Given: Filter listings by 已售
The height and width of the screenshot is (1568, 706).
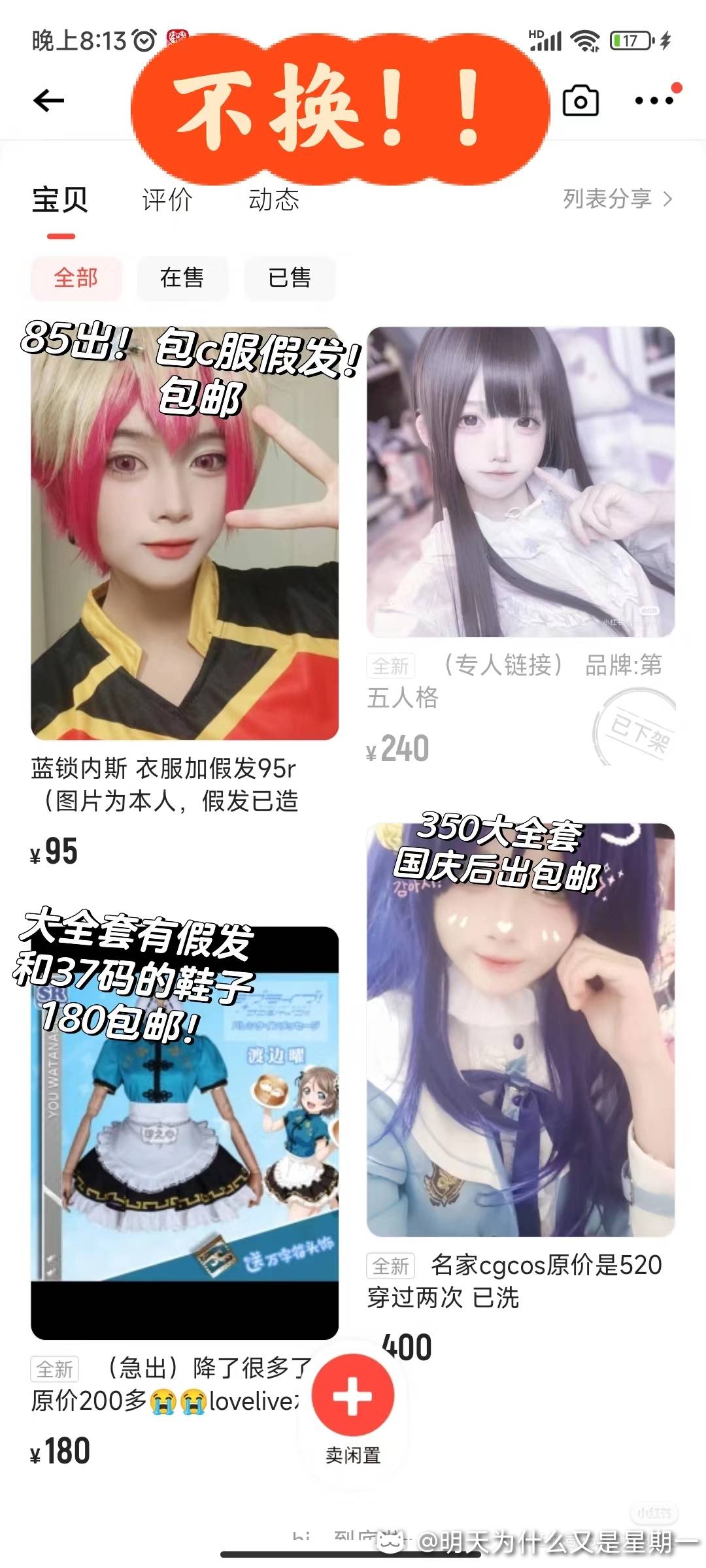Looking at the screenshot, I should point(290,278).
